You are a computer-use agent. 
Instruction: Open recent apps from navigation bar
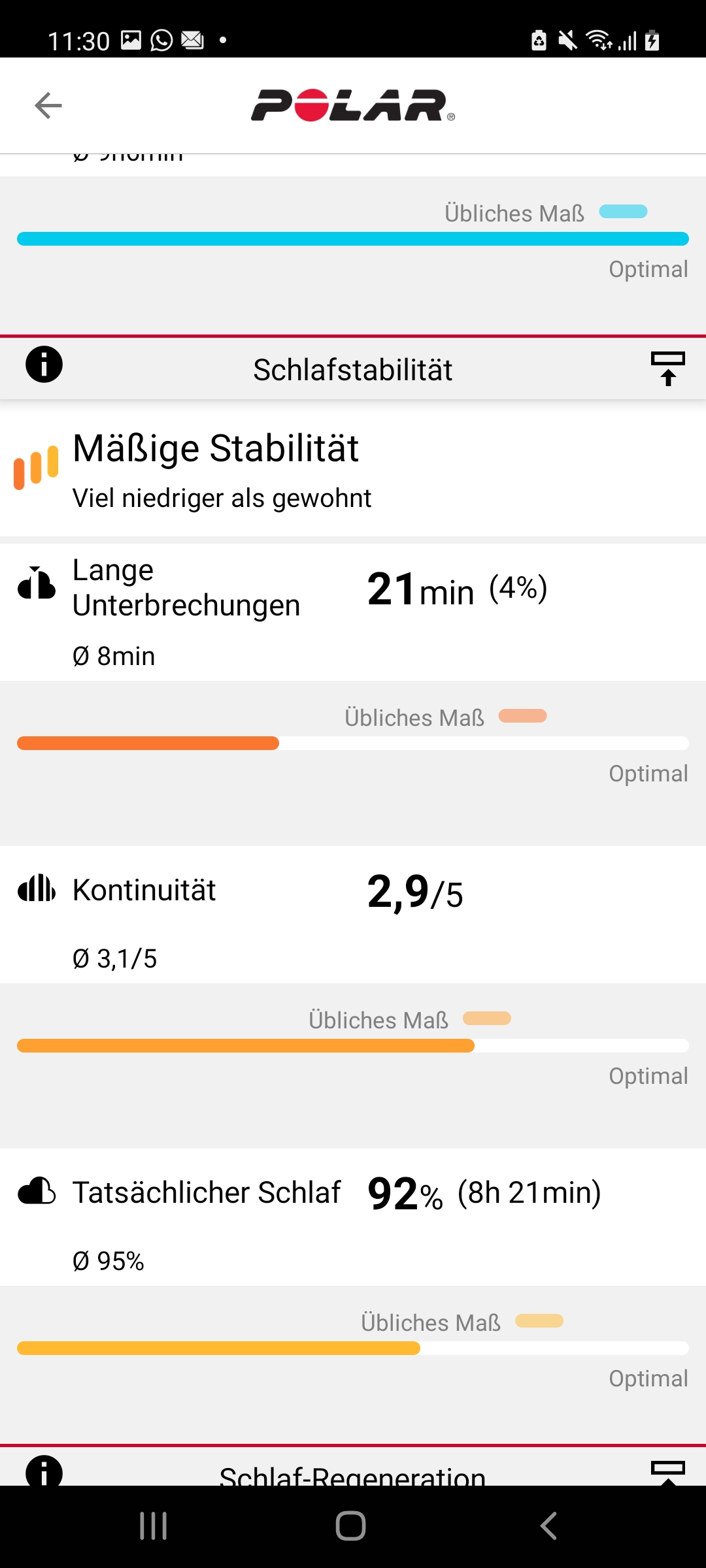click(x=154, y=1526)
